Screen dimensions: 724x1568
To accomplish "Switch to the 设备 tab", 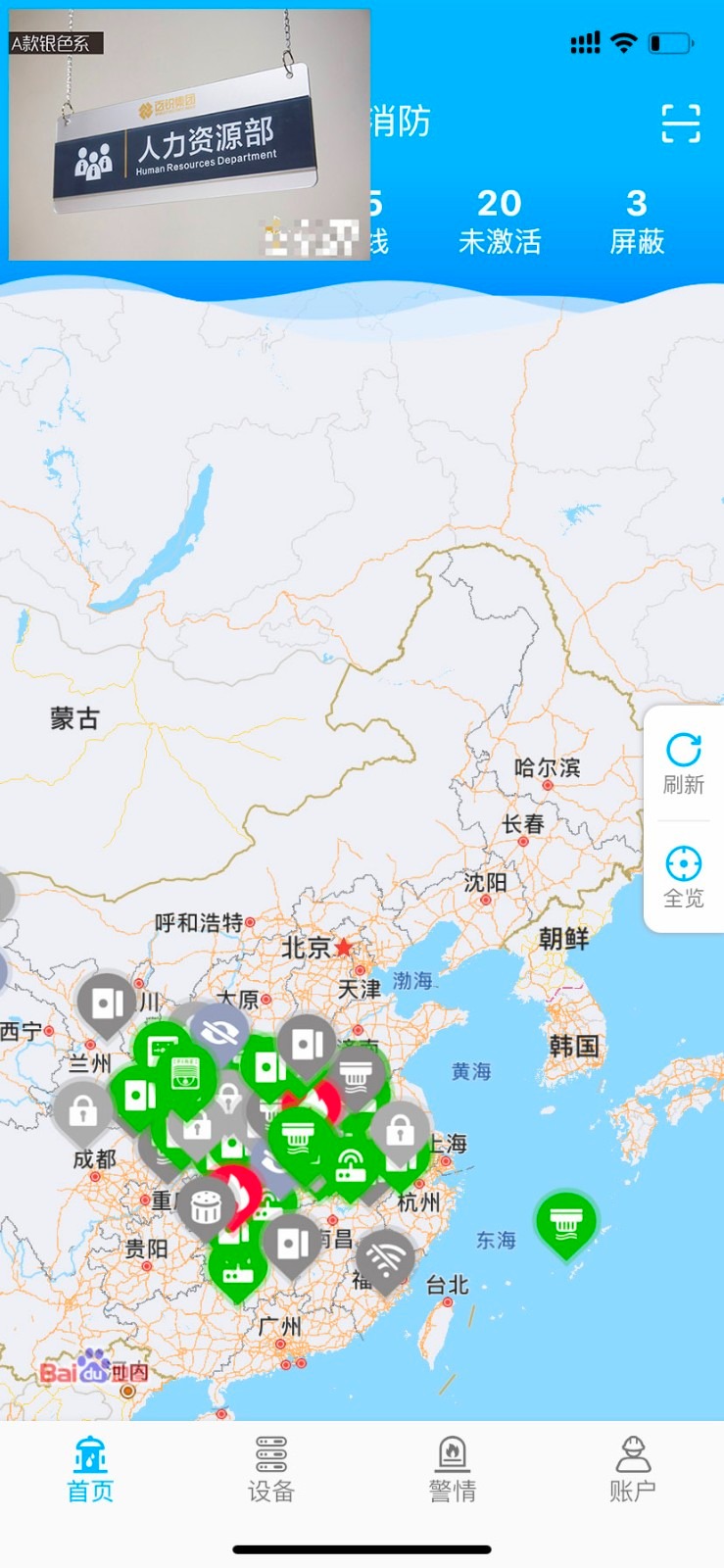I will click(271, 1469).
